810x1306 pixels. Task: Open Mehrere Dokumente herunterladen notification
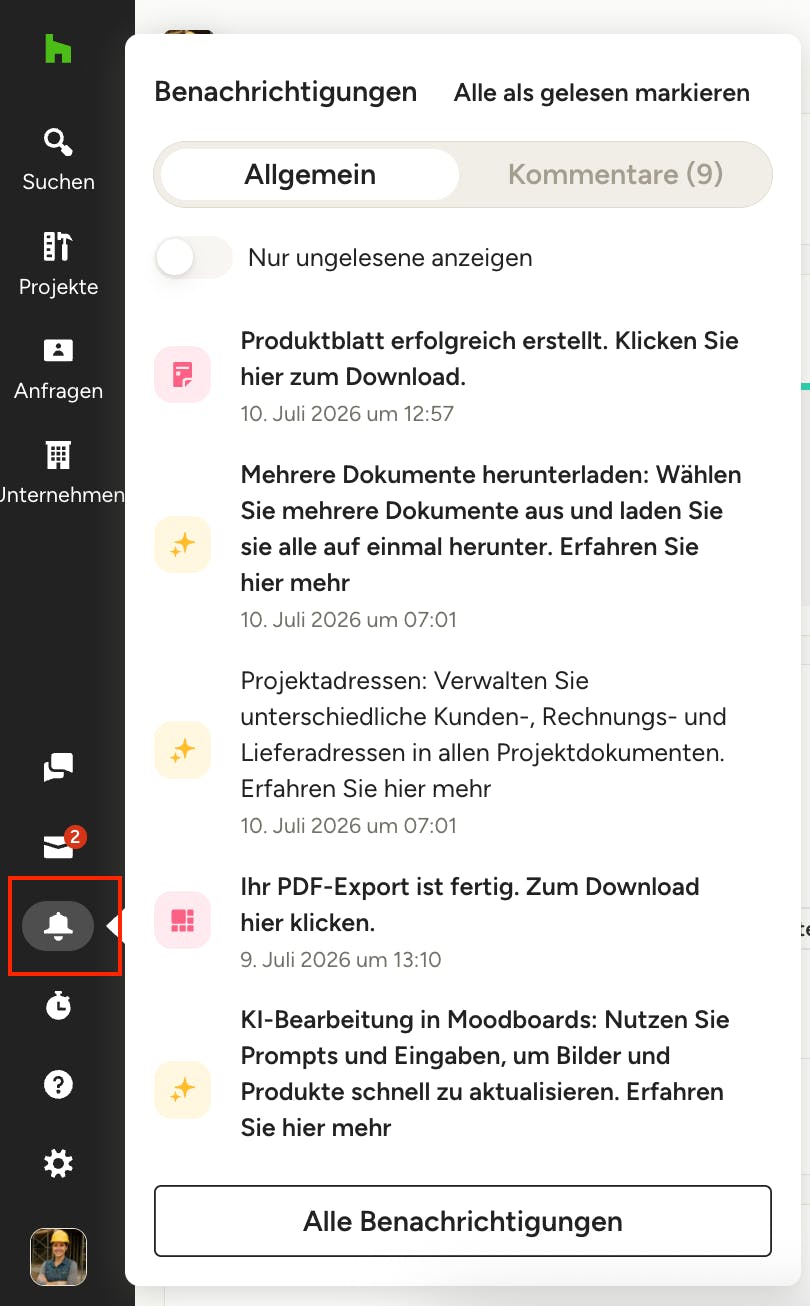[462, 545]
